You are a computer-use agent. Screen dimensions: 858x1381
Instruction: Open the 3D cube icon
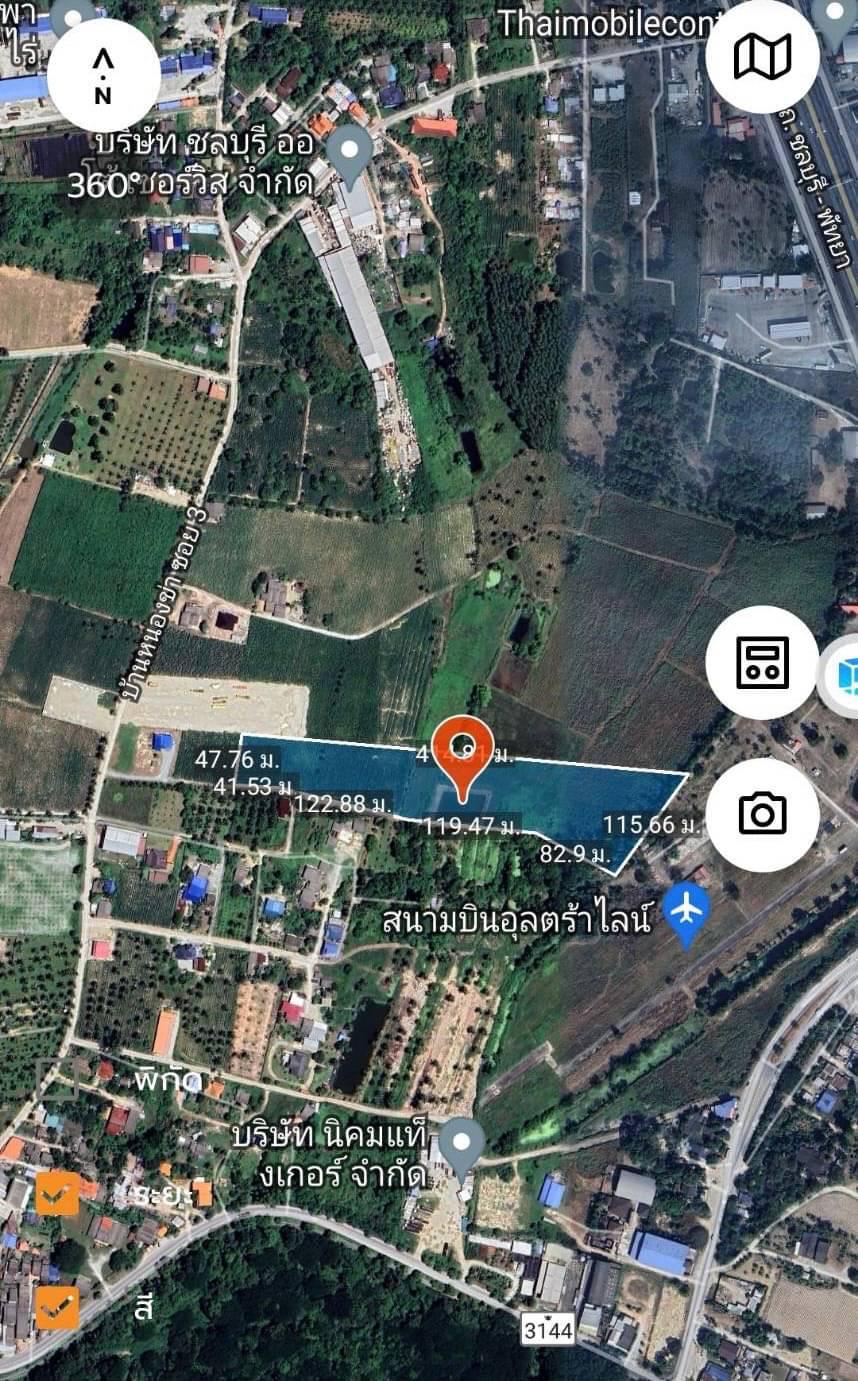[x=846, y=676]
